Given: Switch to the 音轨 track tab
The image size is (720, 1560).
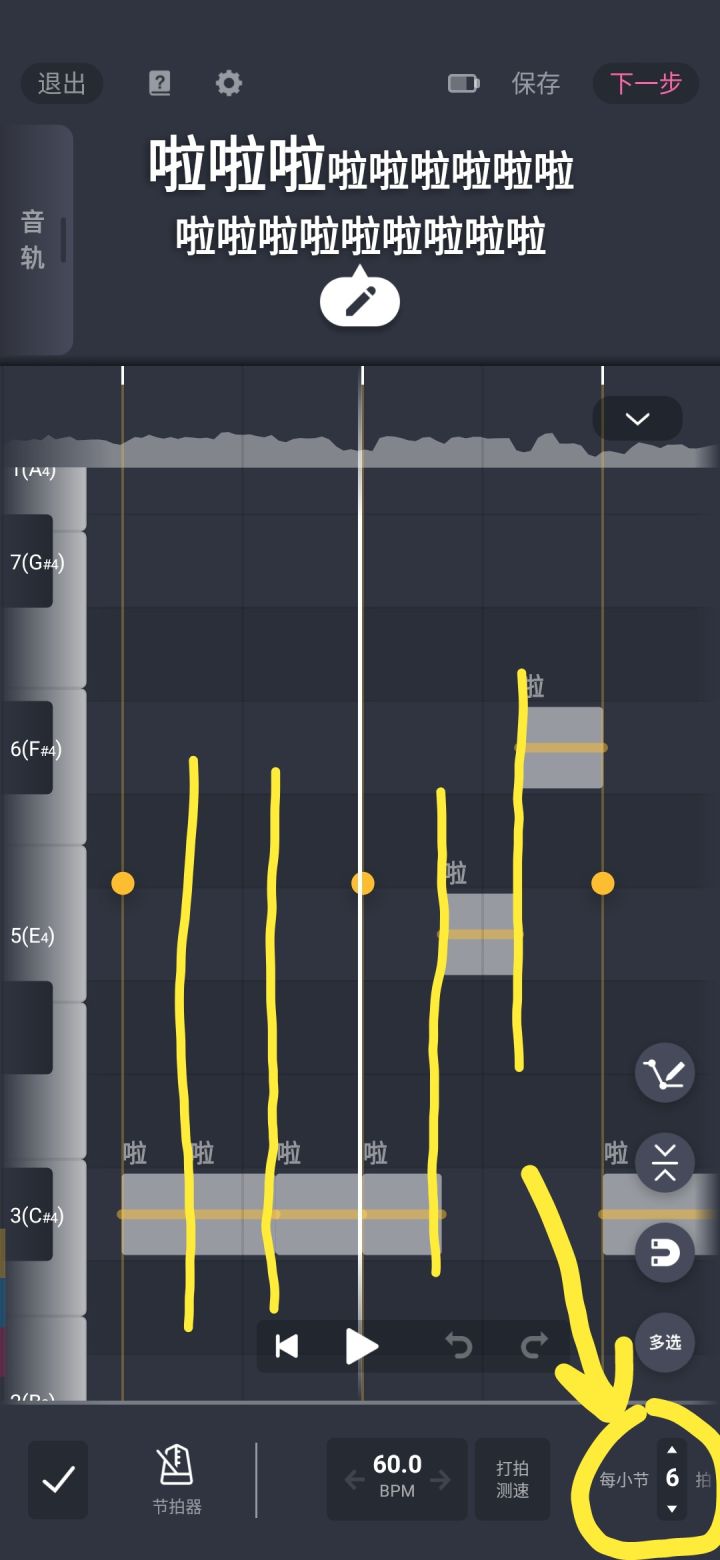Looking at the screenshot, I should pyautogui.click(x=35, y=240).
